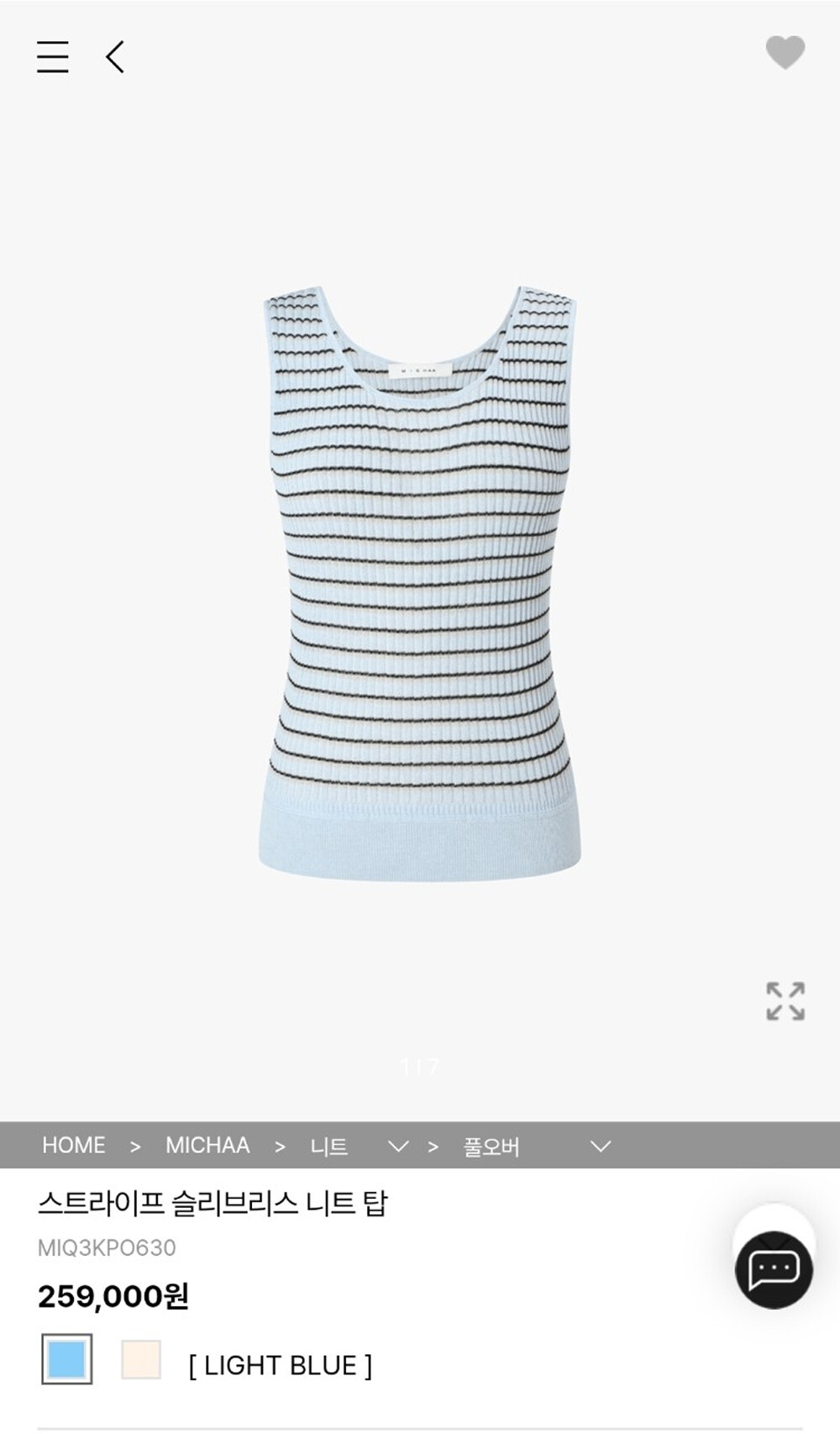
Task: Expand the 풀오버 subcategory dropdown
Action: coord(600,1147)
